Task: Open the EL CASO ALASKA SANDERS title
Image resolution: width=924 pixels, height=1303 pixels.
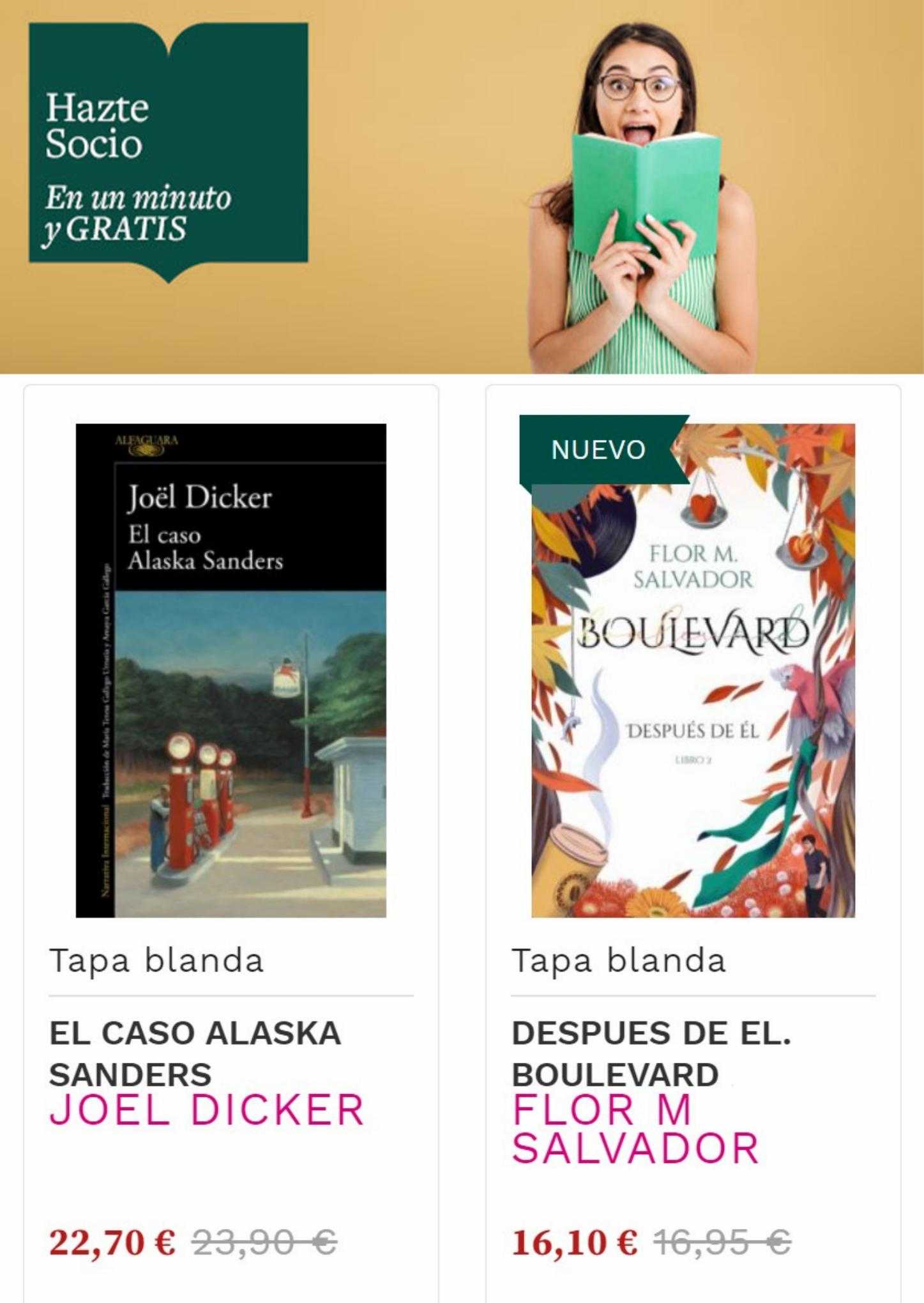Action: 195,1054
